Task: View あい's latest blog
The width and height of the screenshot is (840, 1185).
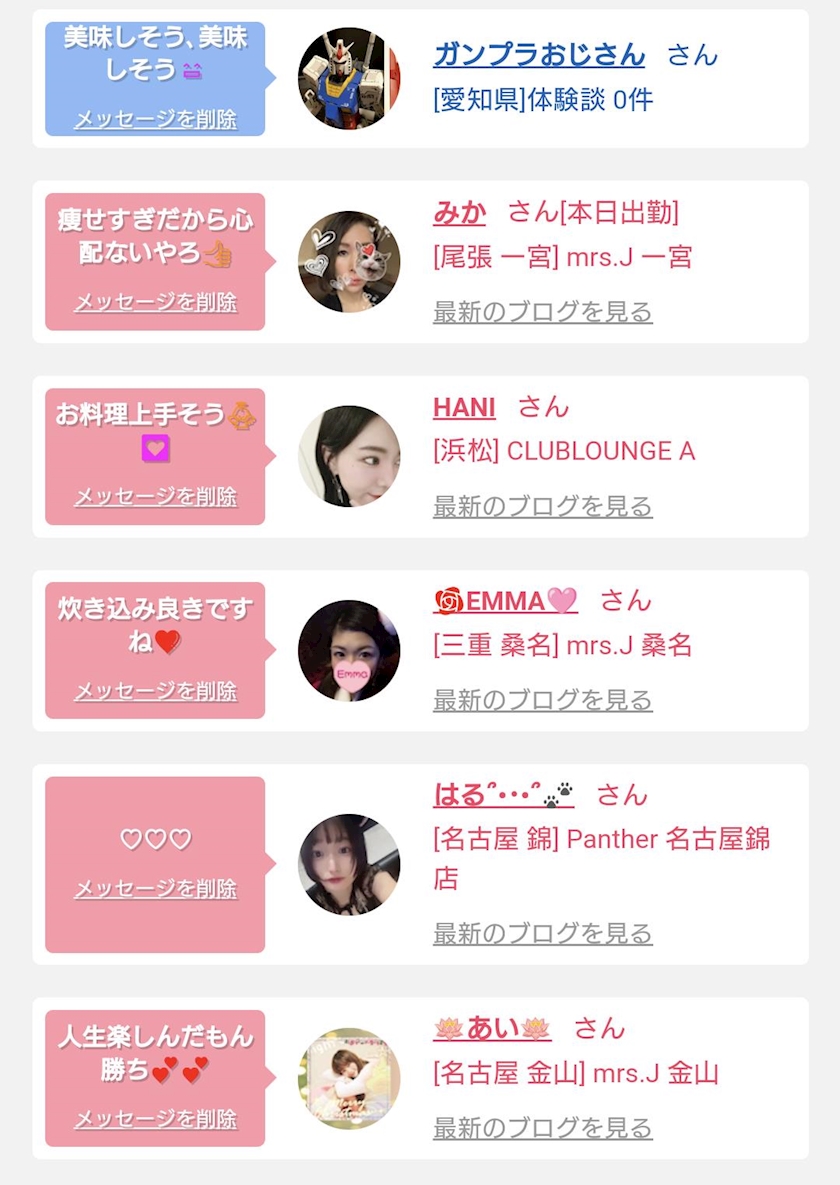Action: [542, 1128]
